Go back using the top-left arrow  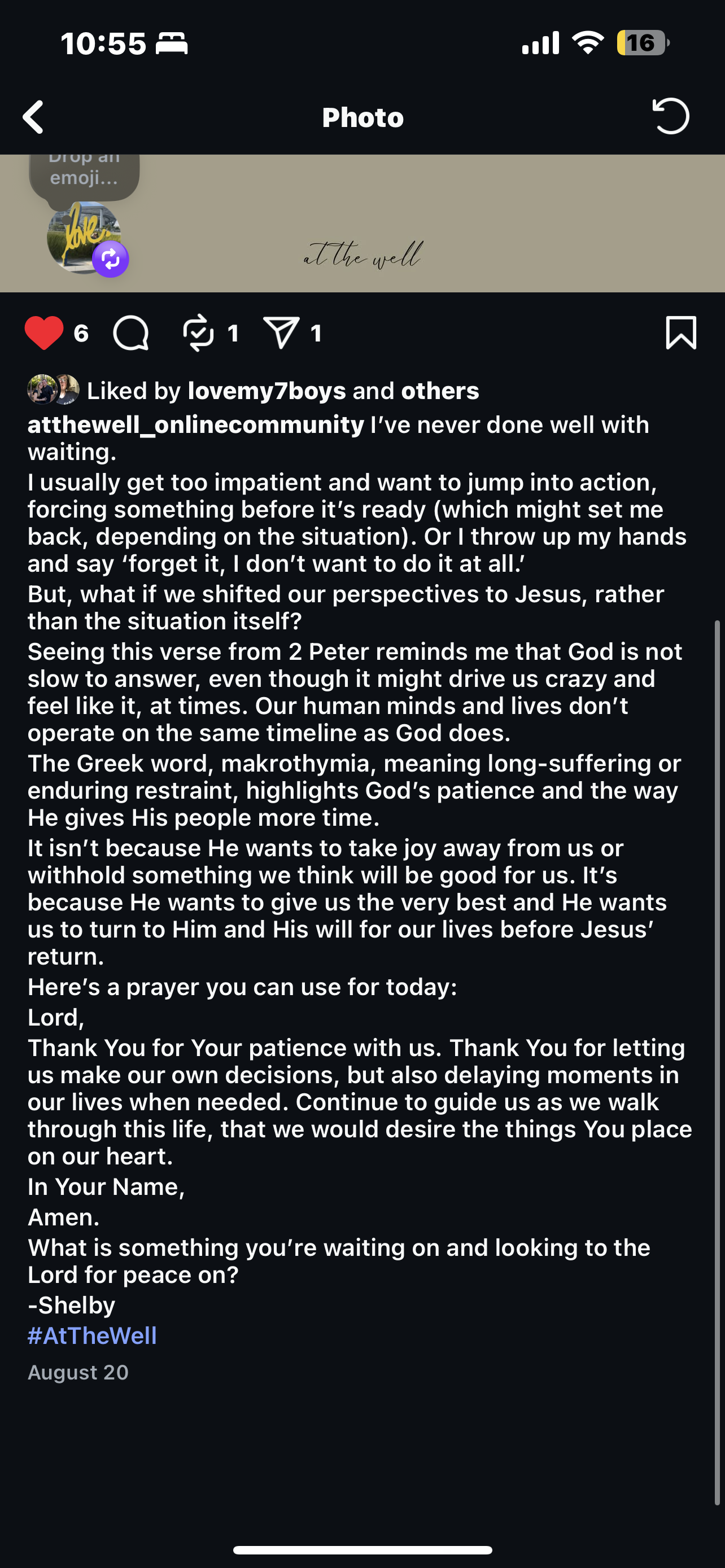(33, 117)
